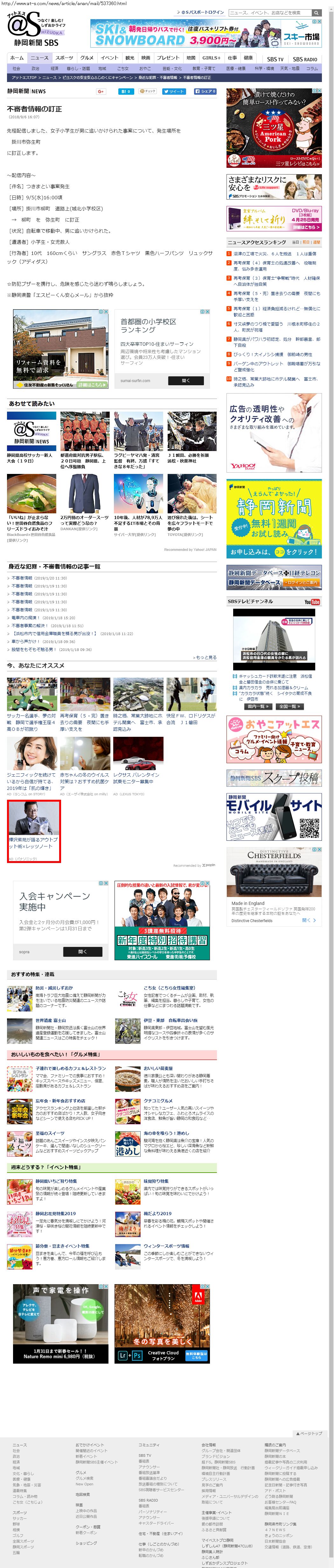The width and height of the screenshot is (334, 1568).
Task: Share the article with the ツイート button
Action: tap(174, 91)
